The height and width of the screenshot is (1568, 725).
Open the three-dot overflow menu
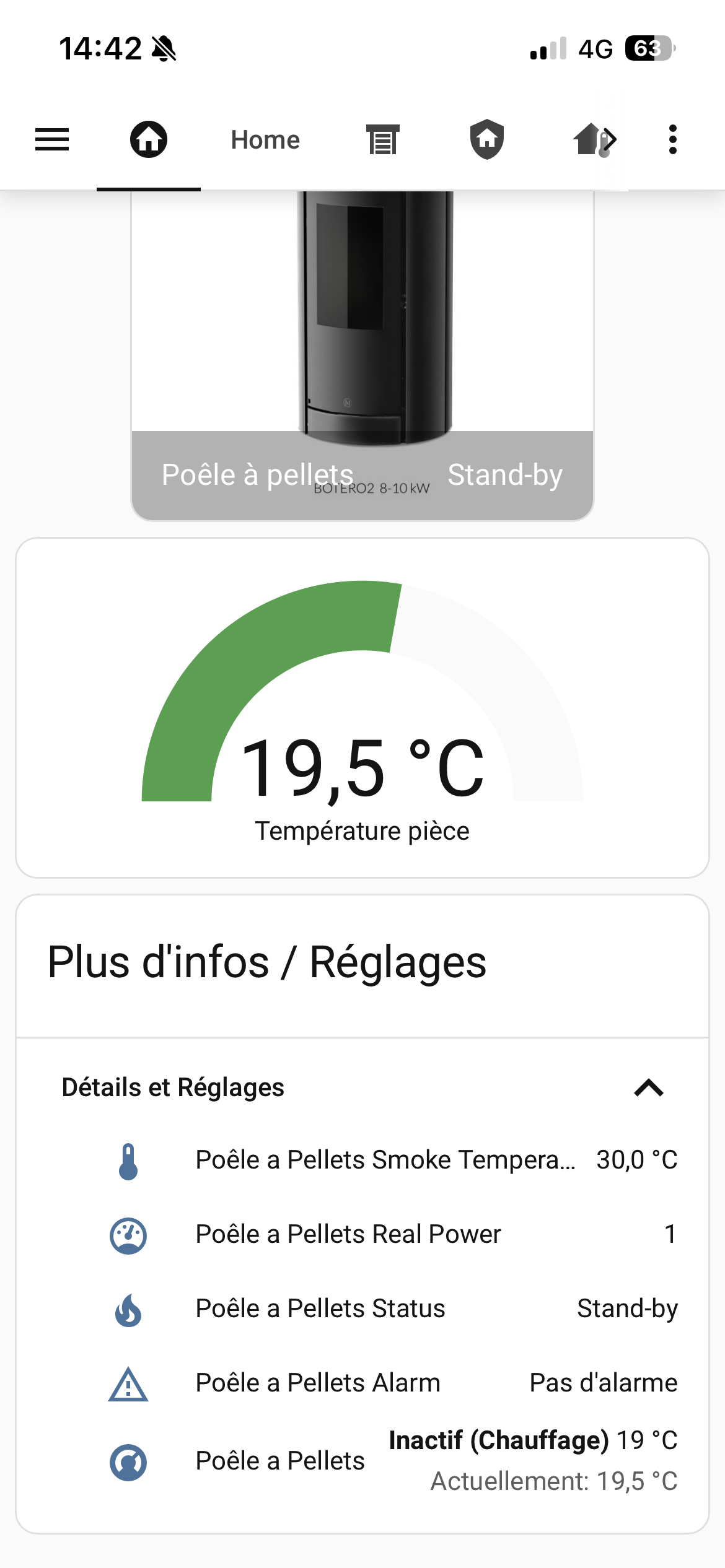pos(673,139)
